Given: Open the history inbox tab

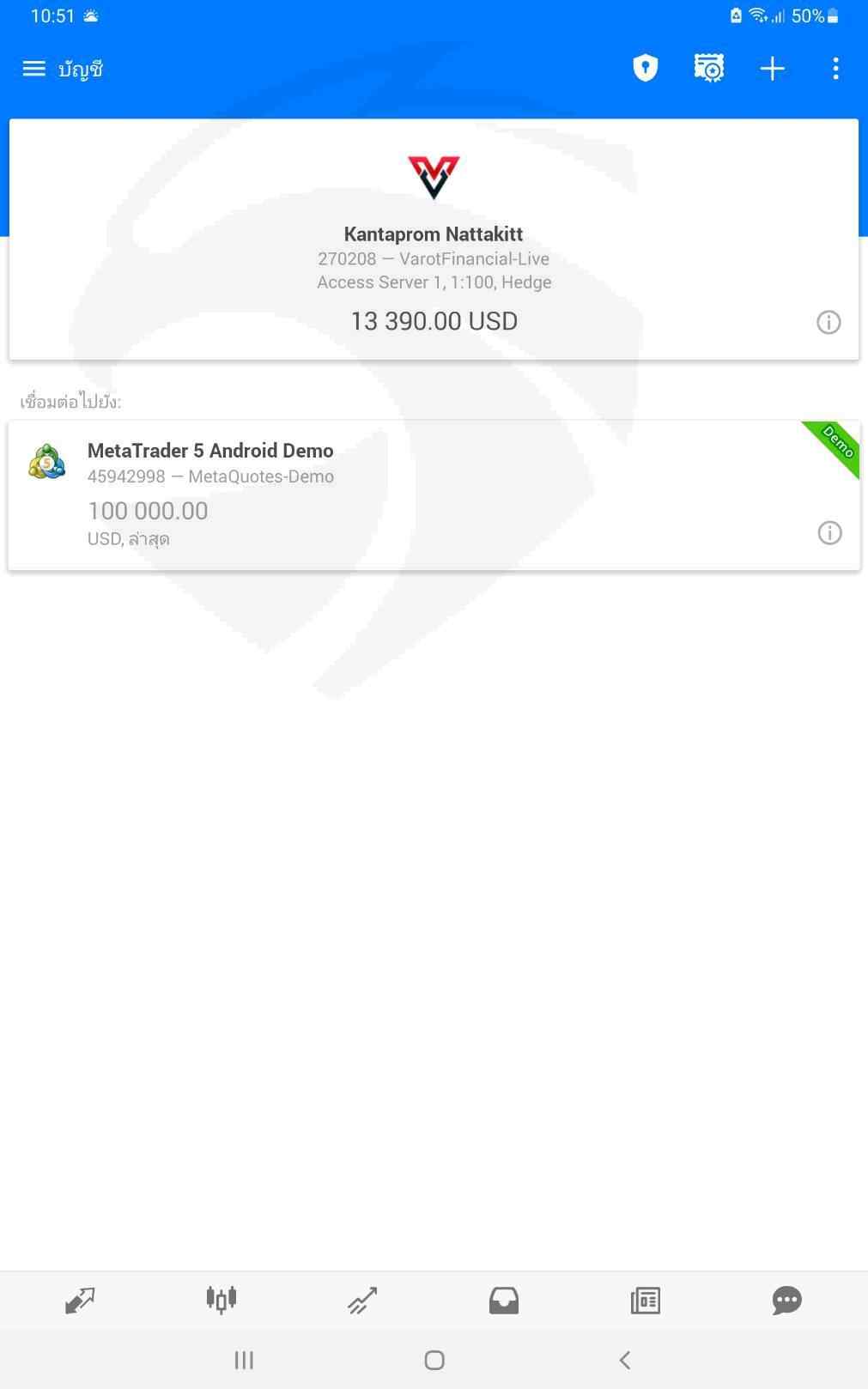Looking at the screenshot, I should pos(504,1301).
